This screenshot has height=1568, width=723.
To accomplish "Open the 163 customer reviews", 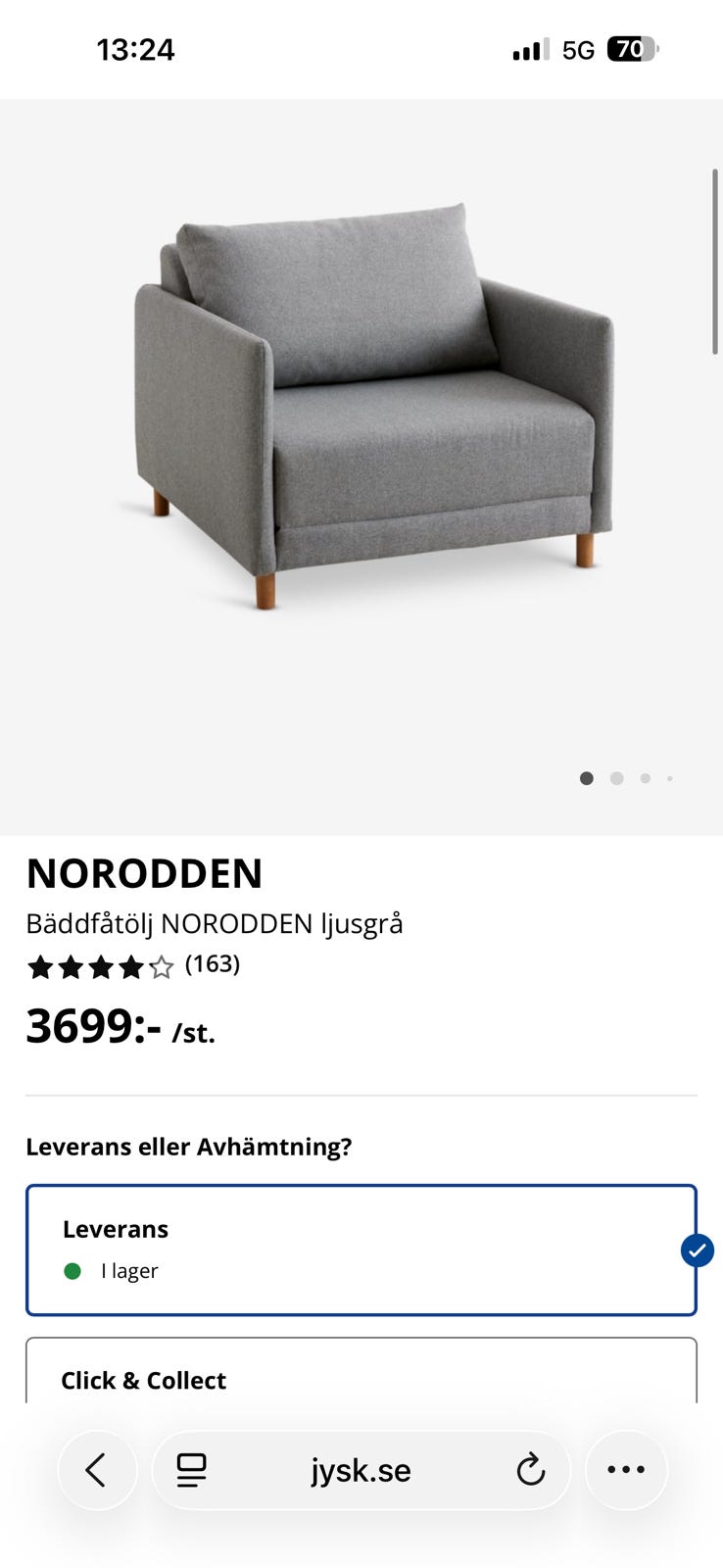I will pos(212,964).
